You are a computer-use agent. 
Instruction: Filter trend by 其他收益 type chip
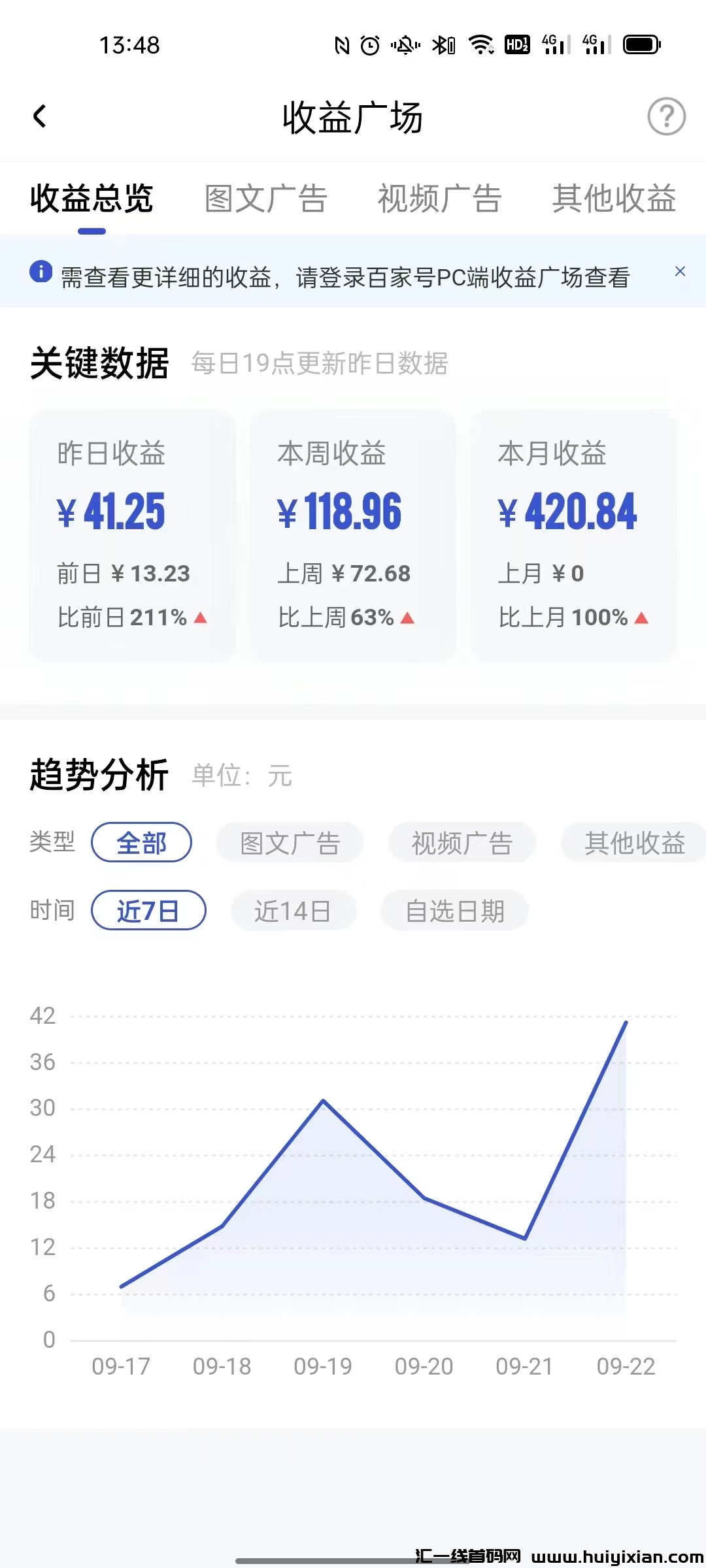pos(633,843)
